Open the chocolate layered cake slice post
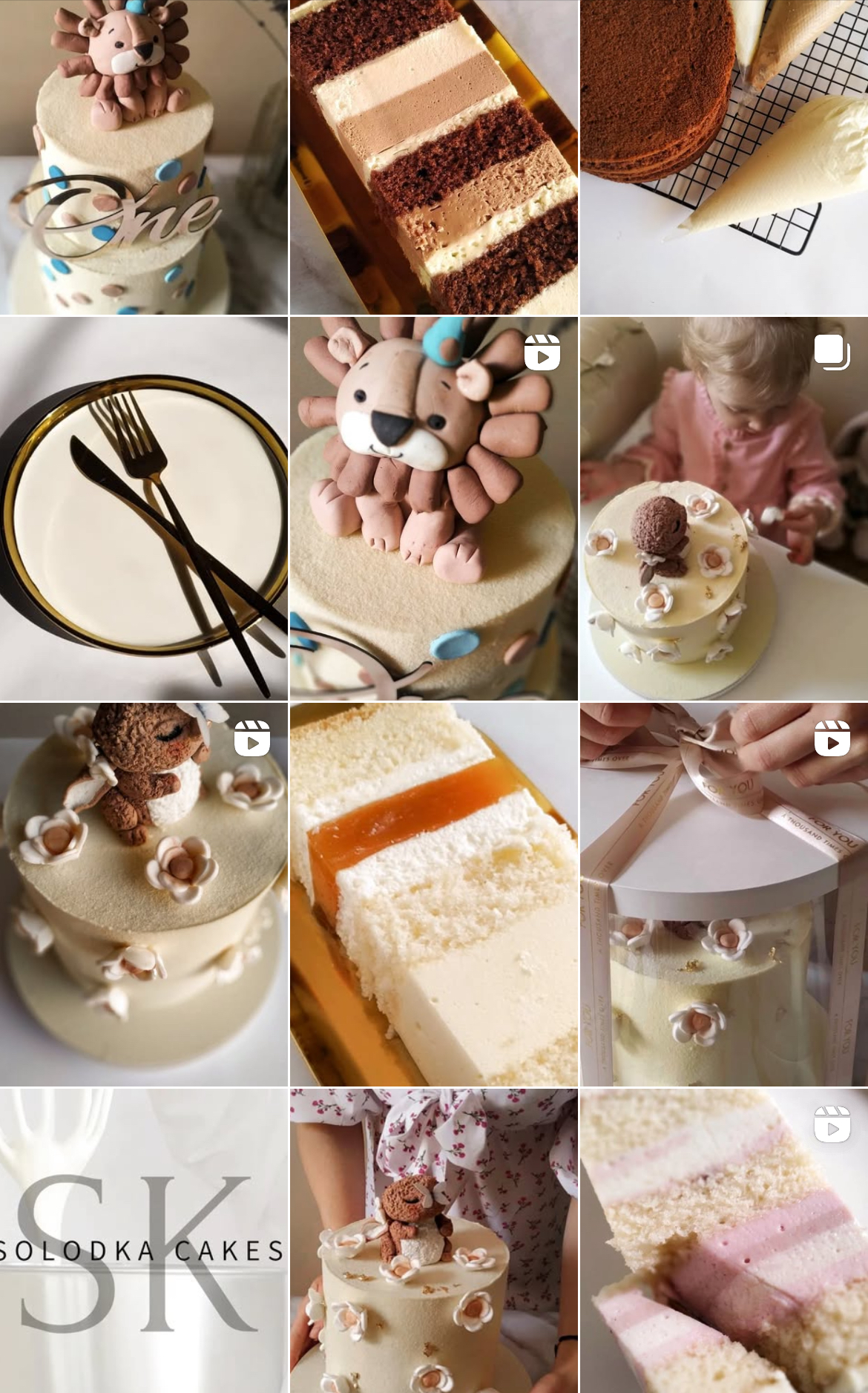Viewport: 868px width, 1393px height. click(433, 157)
